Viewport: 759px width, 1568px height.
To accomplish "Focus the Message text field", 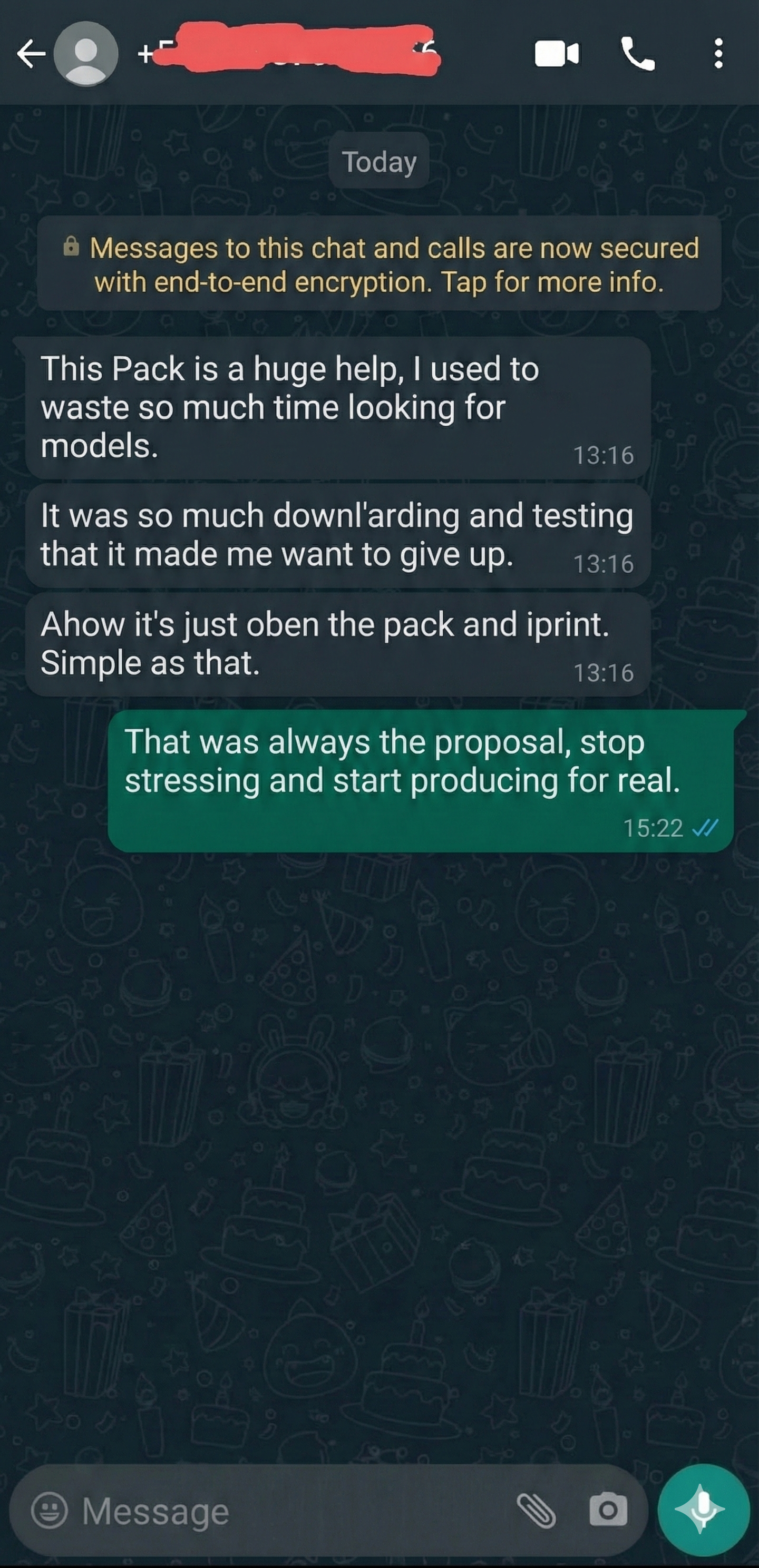I will point(293,1511).
